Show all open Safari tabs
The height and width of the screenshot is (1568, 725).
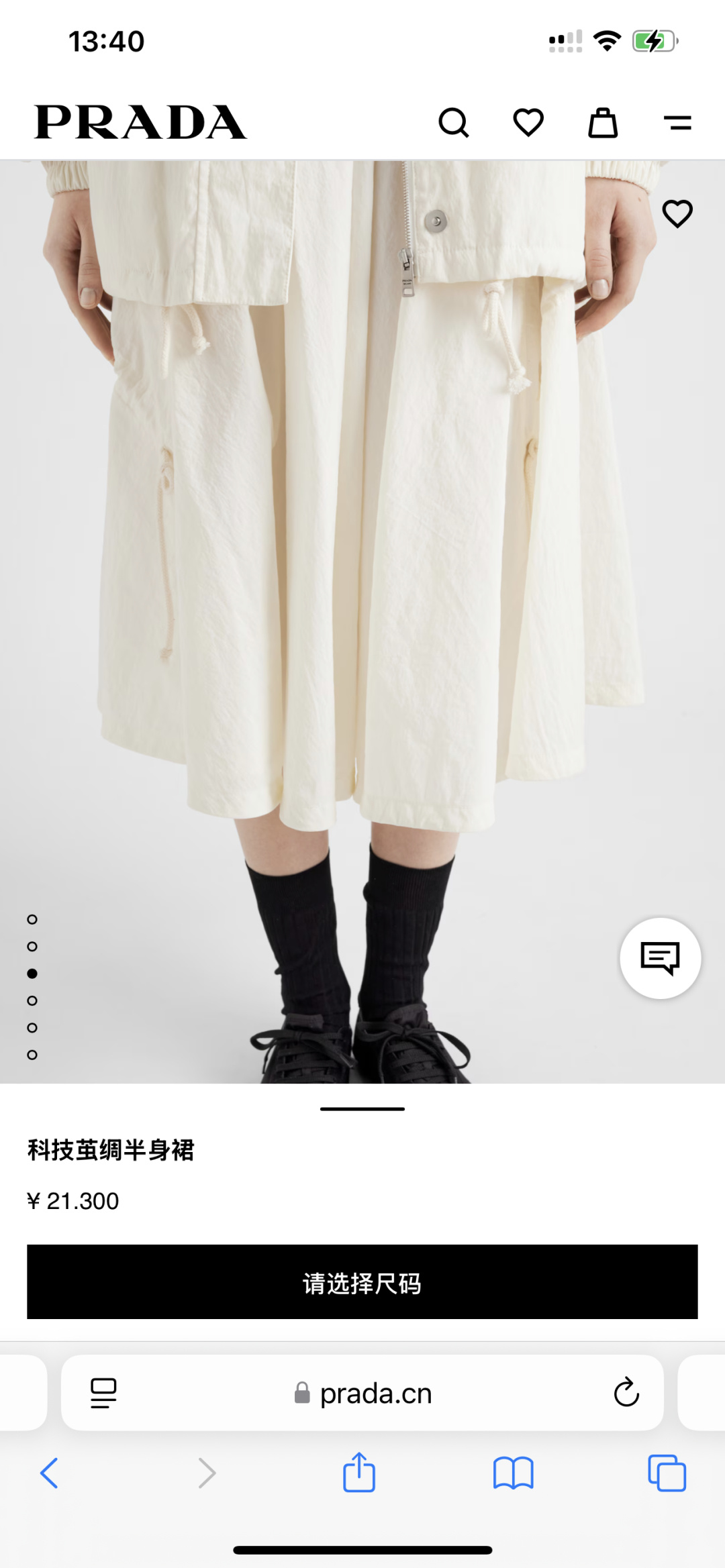pyautogui.click(x=667, y=1473)
